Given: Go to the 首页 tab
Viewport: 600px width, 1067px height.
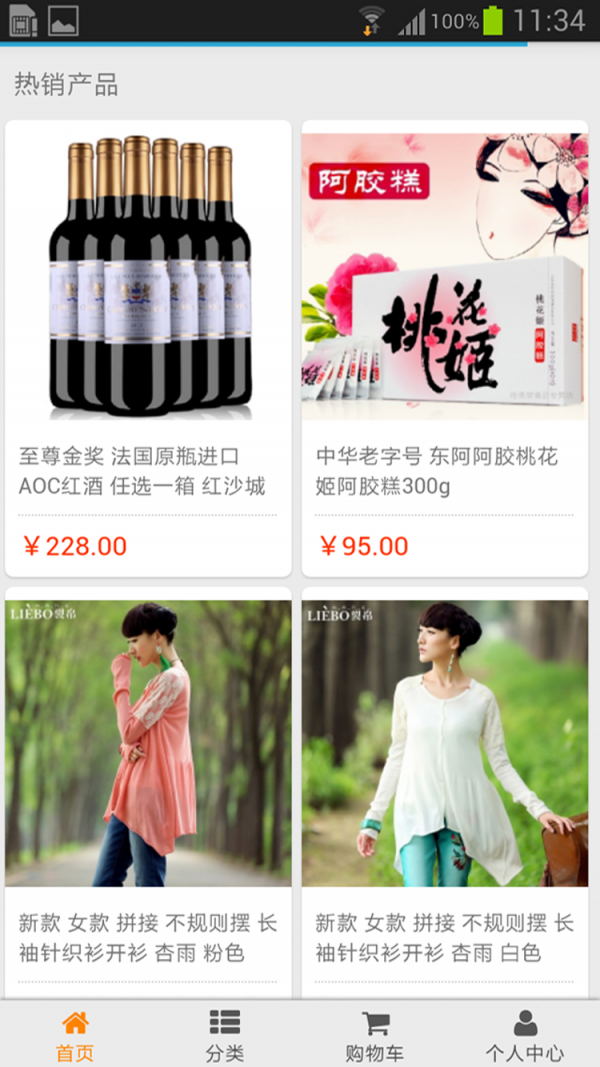Looking at the screenshot, I should pos(75,1036).
